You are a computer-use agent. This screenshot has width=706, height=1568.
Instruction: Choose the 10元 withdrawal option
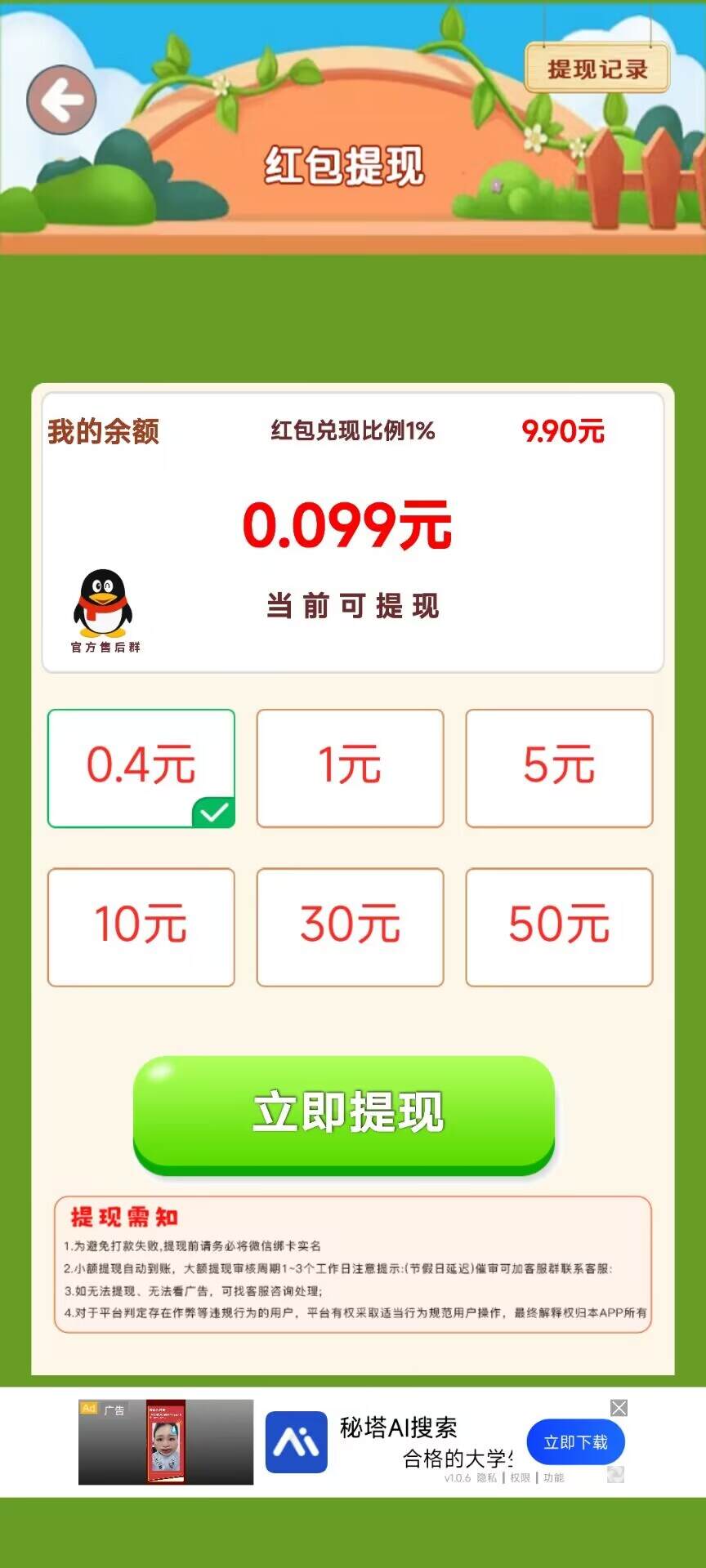pos(141,926)
